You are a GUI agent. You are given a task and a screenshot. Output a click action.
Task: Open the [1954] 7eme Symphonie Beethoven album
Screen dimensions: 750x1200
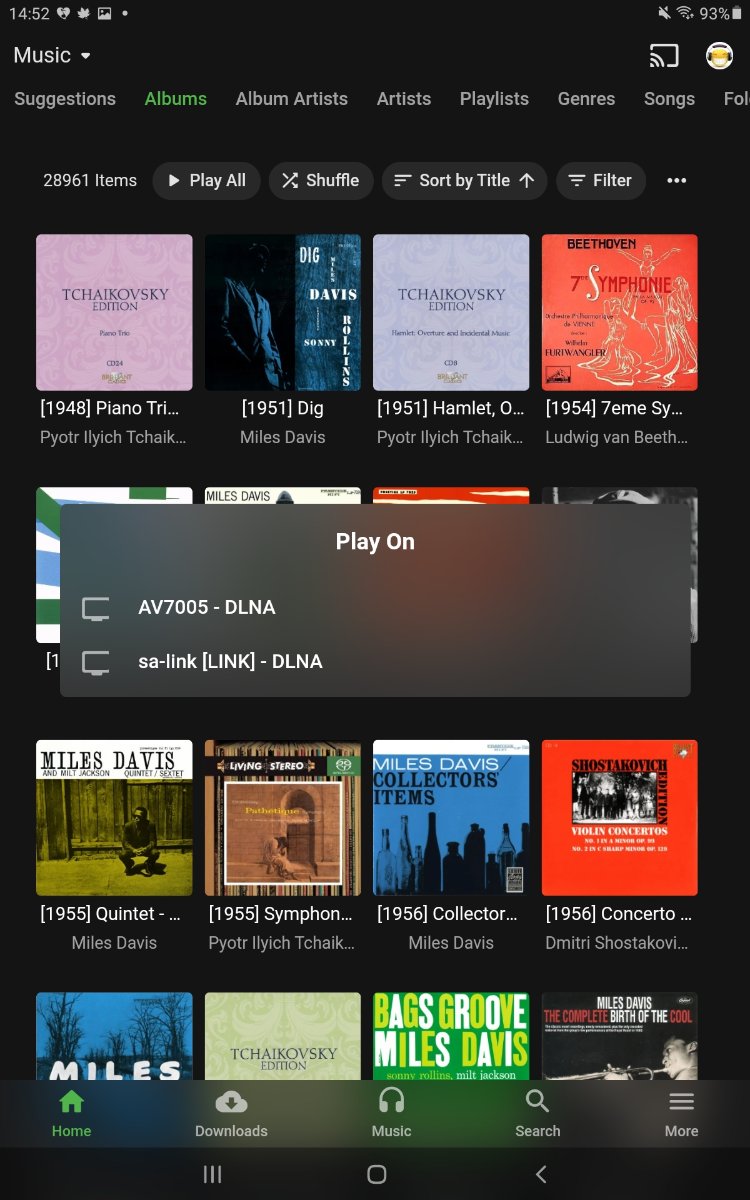tap(620, 340)
